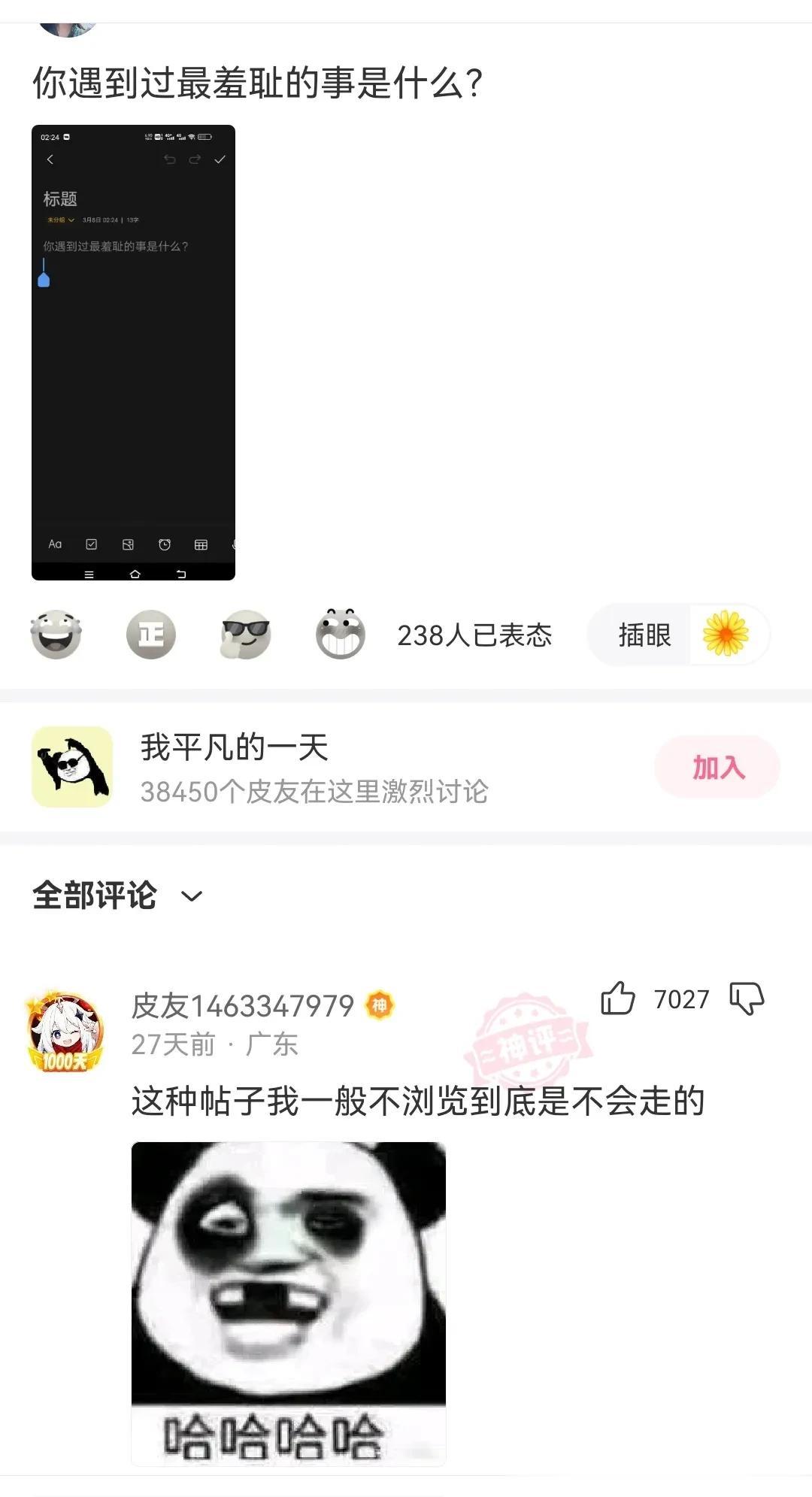React with the laughing-crying emoji
The image size is (812, 1497).
tap(56, 635)
